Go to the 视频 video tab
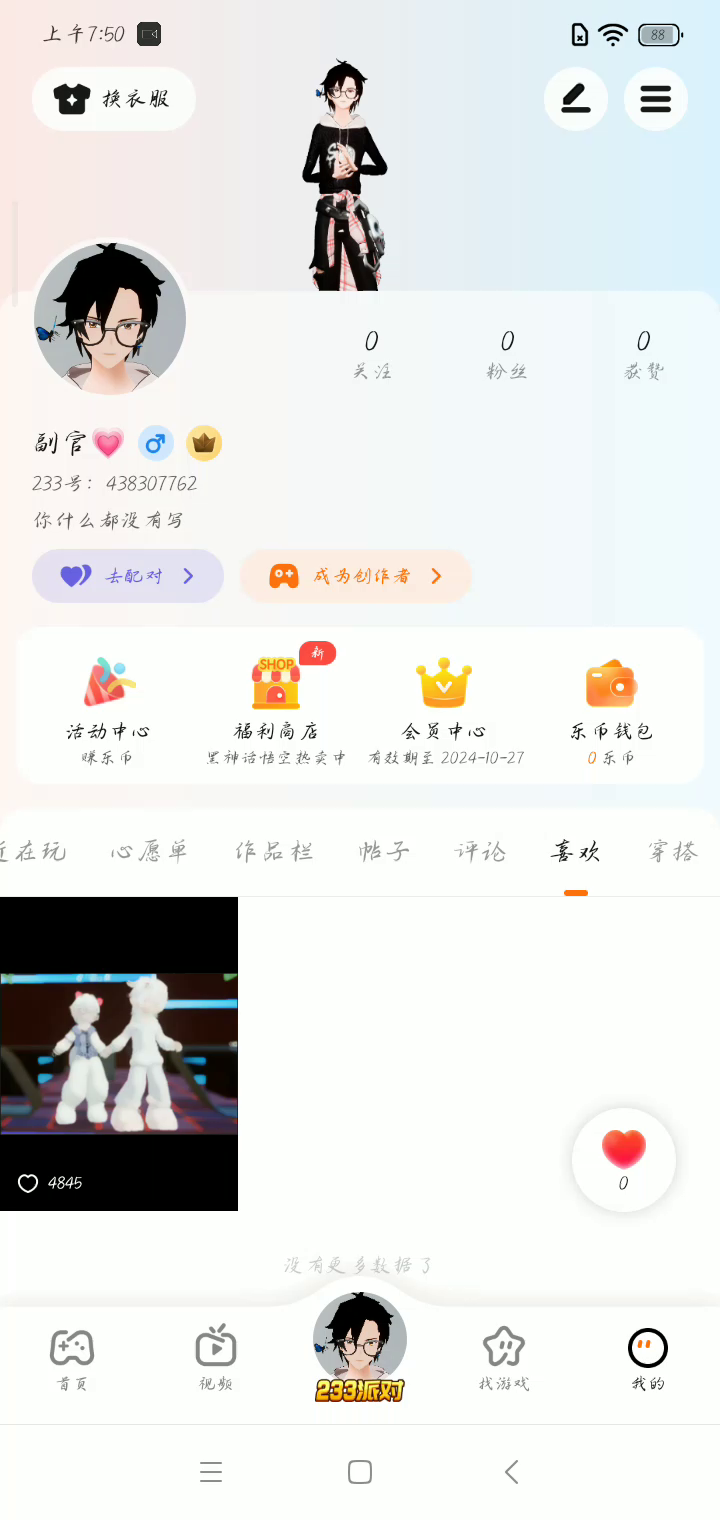 tap(216, 1360)
